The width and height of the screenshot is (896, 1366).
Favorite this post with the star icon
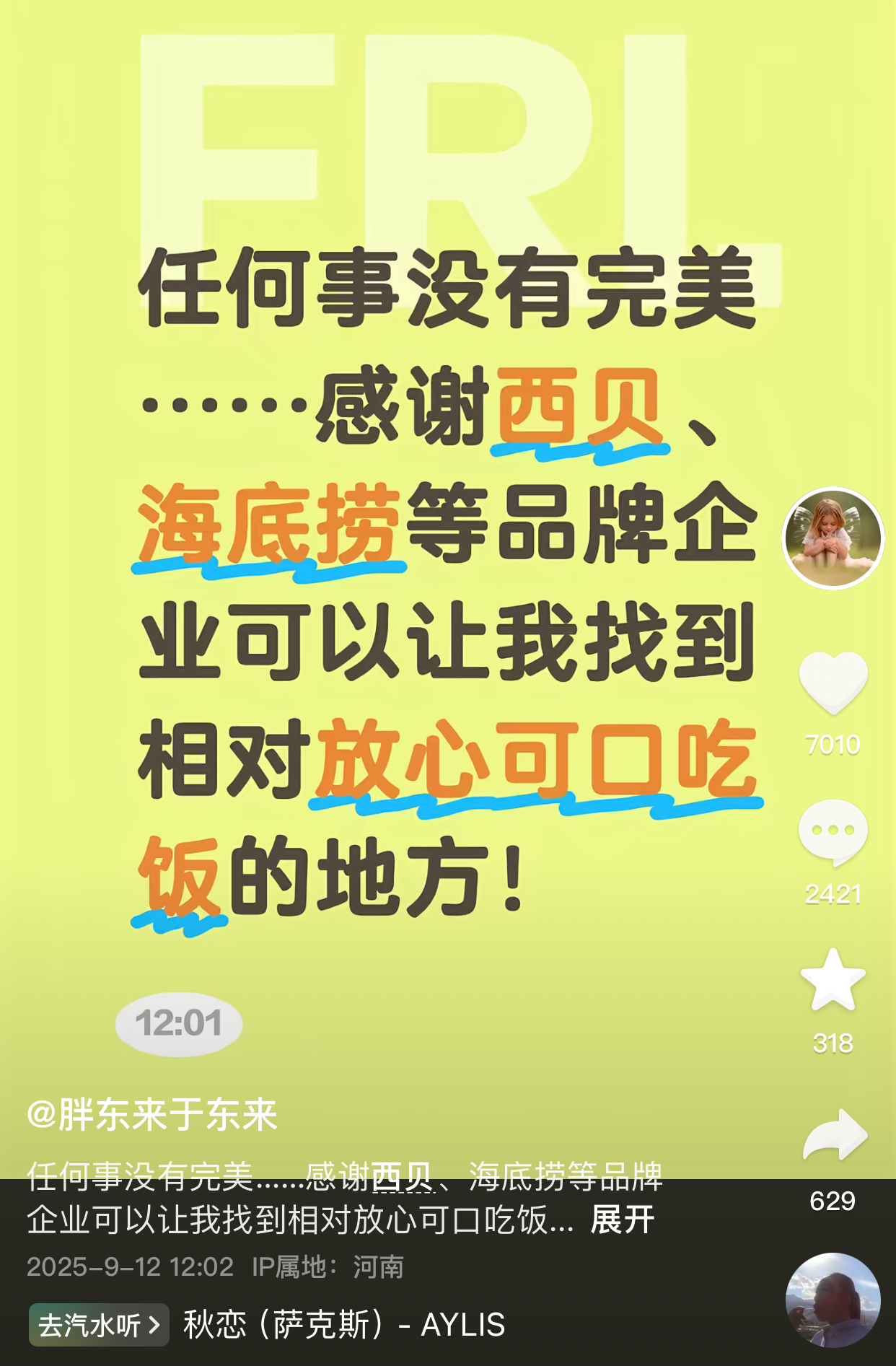point(833,981)
